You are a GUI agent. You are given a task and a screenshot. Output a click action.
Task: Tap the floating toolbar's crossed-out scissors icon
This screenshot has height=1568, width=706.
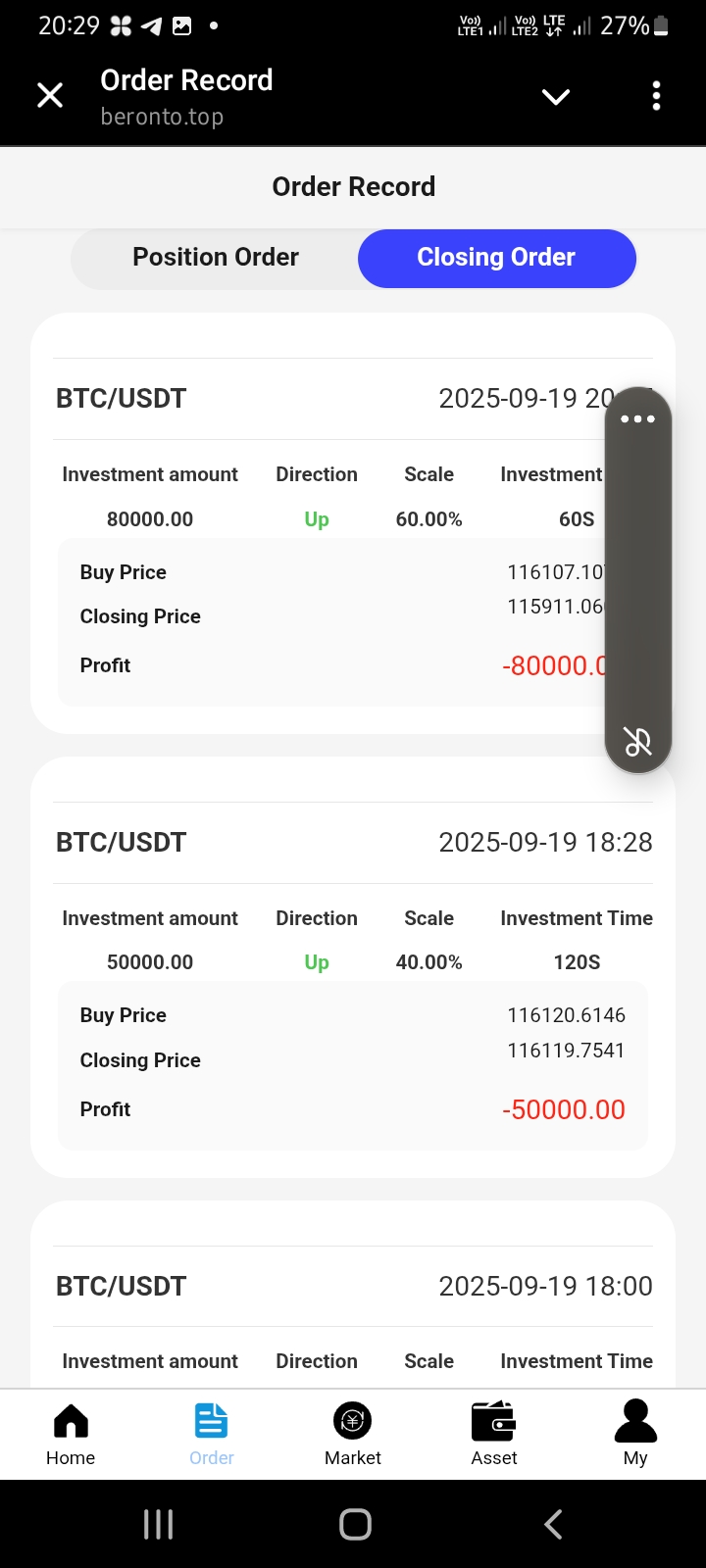637,742
